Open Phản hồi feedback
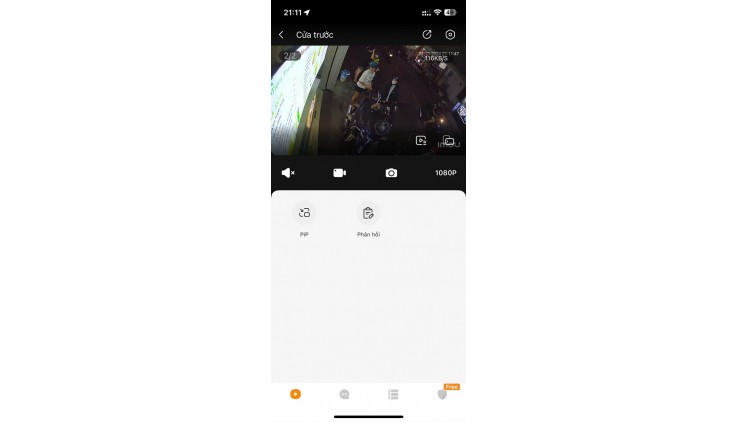The height and width of the screenshot is (422, 738). [x=368, y=213]
